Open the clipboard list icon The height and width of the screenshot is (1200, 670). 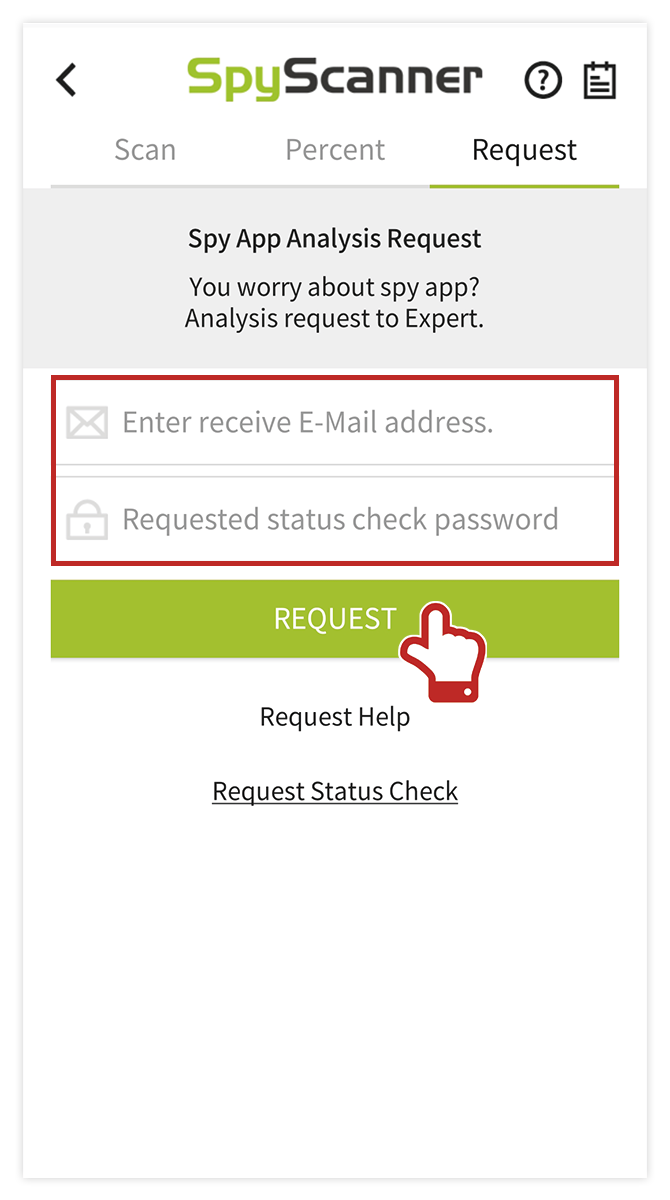600,80
